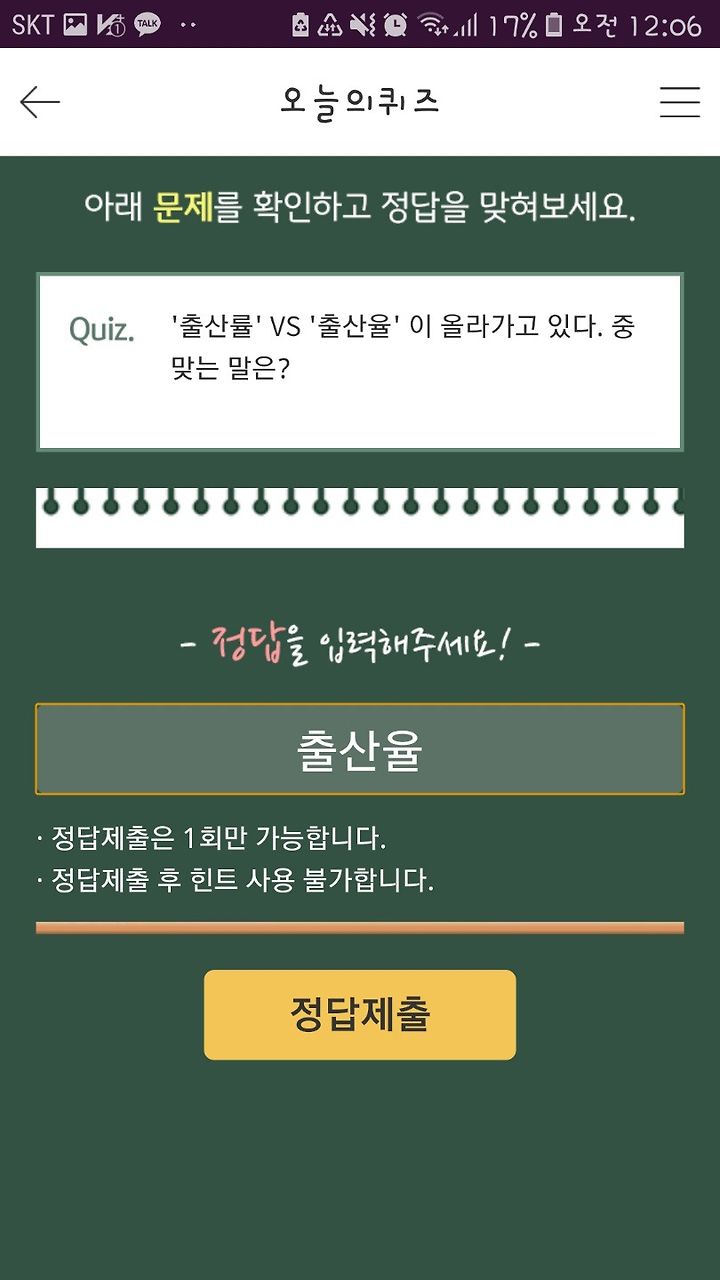720x1280 pixels.
Task: Open the hamburger menu
Action: point(680,101)
